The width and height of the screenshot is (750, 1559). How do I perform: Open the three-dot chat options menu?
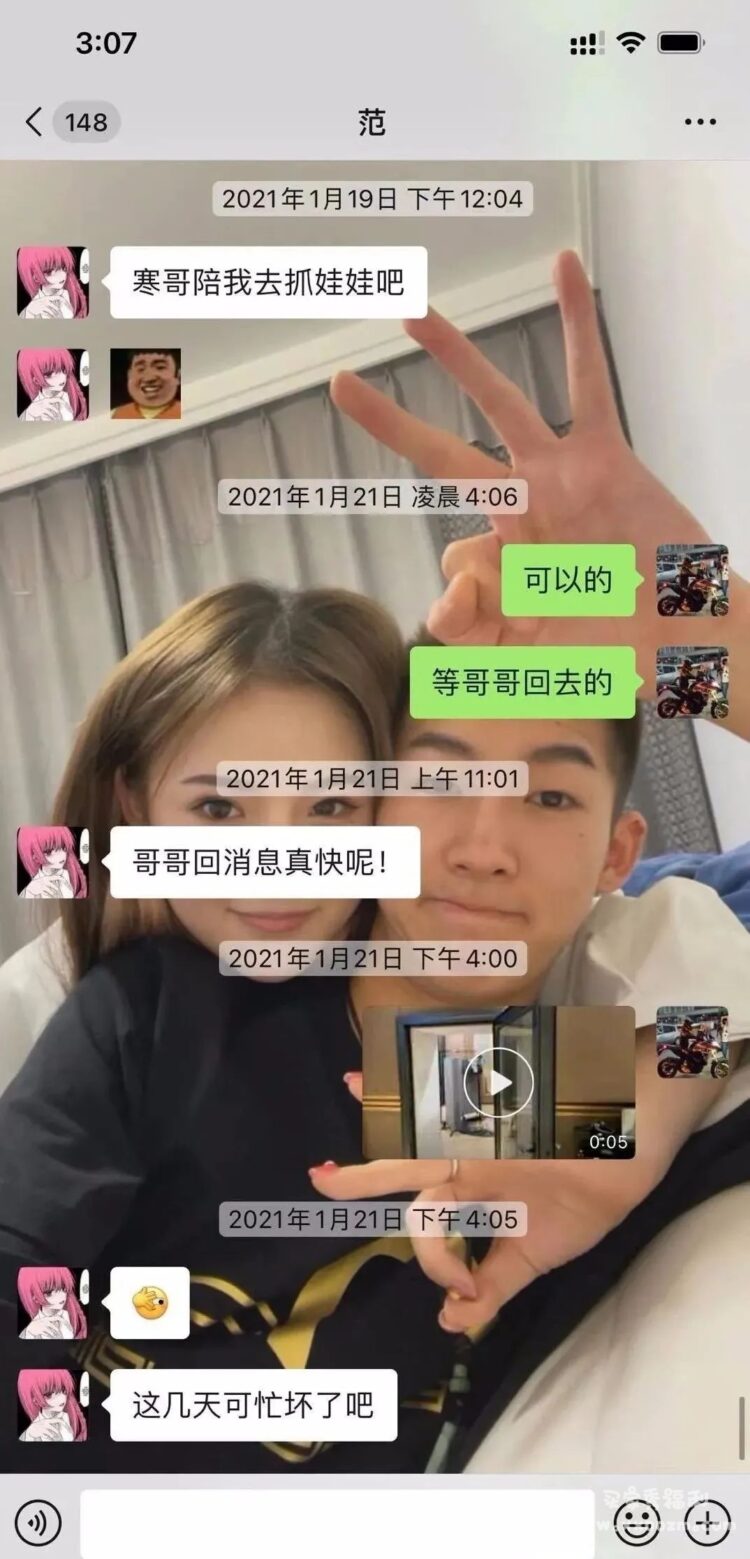(x=700, y=122)
